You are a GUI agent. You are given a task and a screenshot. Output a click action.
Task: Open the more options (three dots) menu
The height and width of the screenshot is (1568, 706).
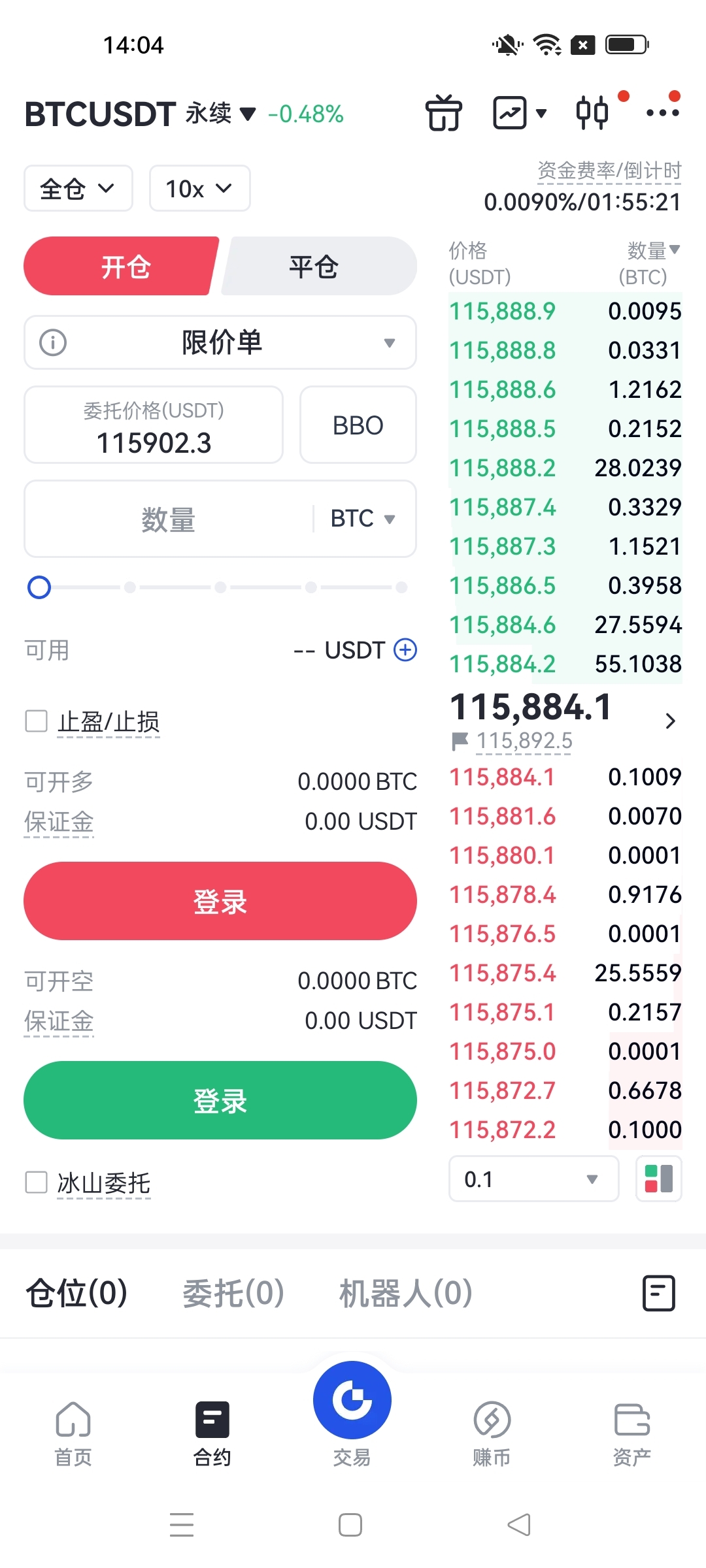(660, 112)
